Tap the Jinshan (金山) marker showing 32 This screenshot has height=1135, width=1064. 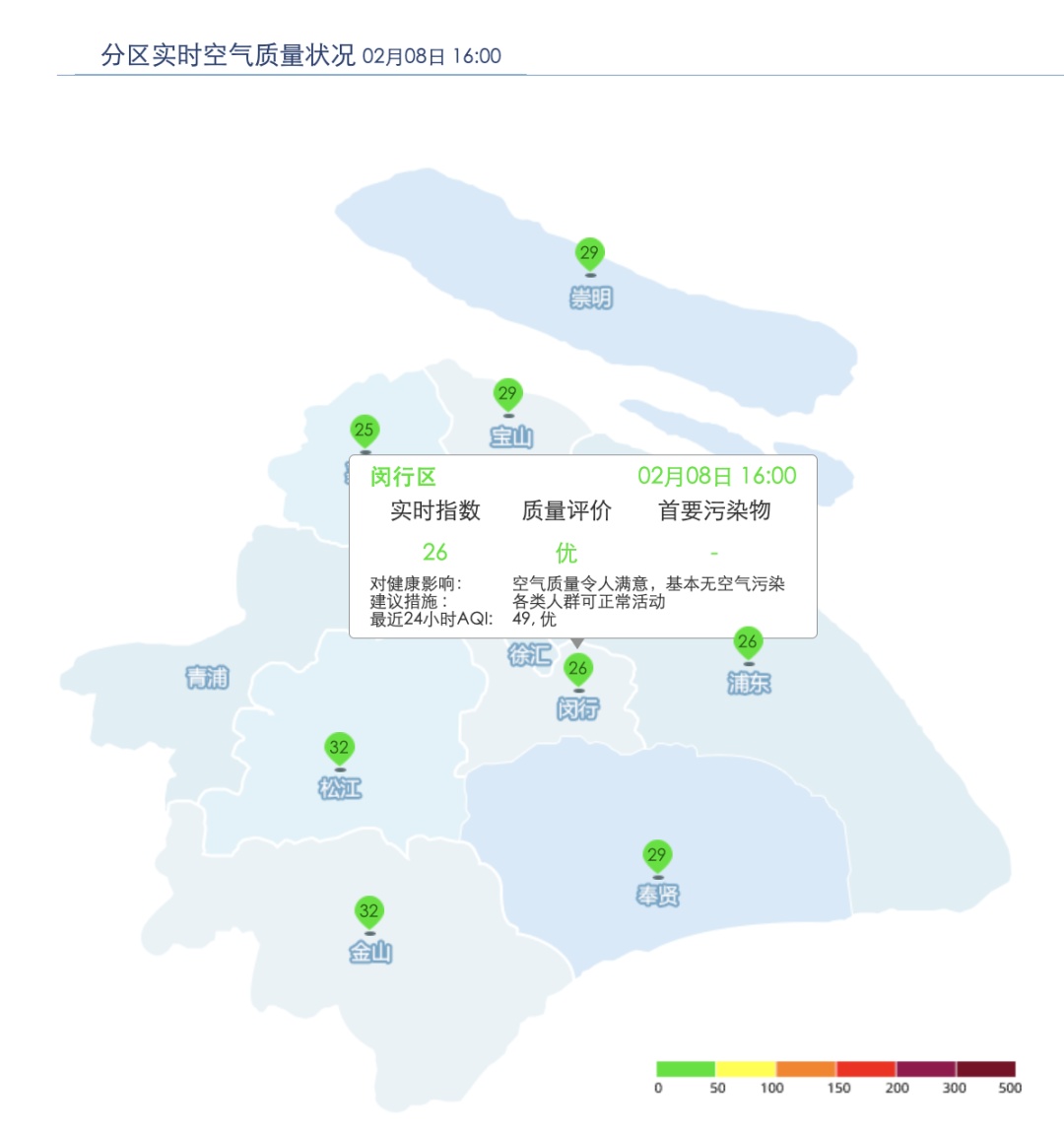368,911
